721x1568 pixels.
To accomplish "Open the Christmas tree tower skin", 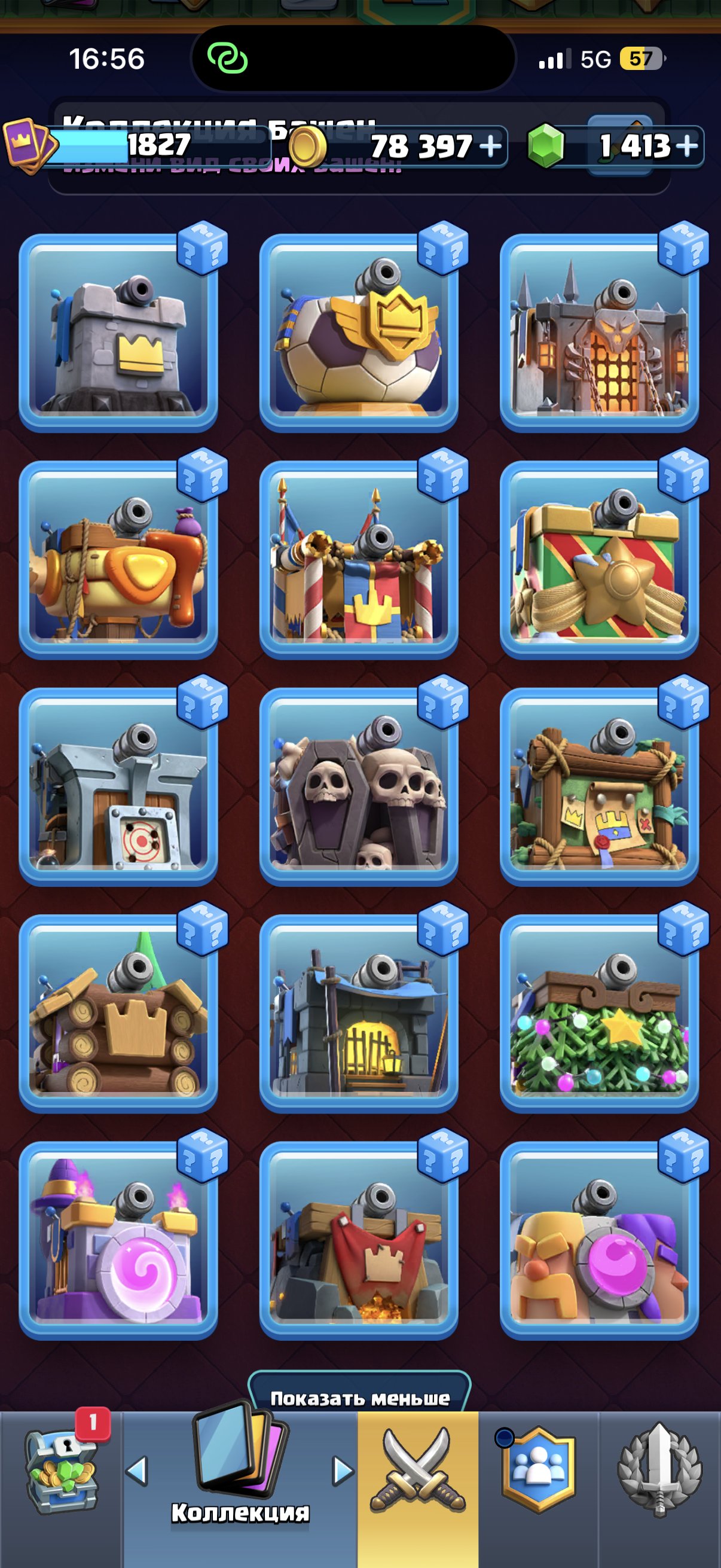I will [x=598, y=1014].
